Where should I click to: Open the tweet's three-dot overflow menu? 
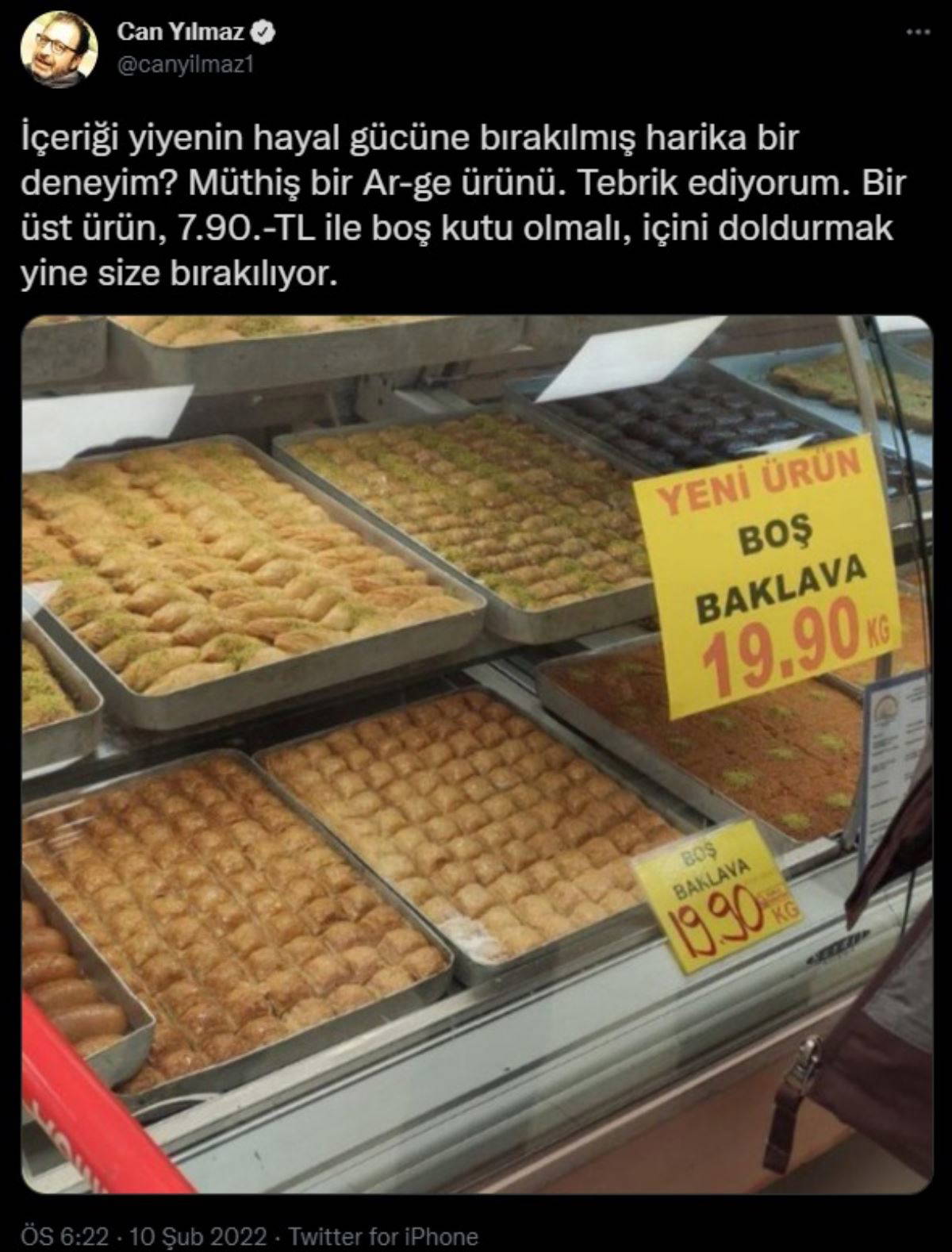(917, 32)
